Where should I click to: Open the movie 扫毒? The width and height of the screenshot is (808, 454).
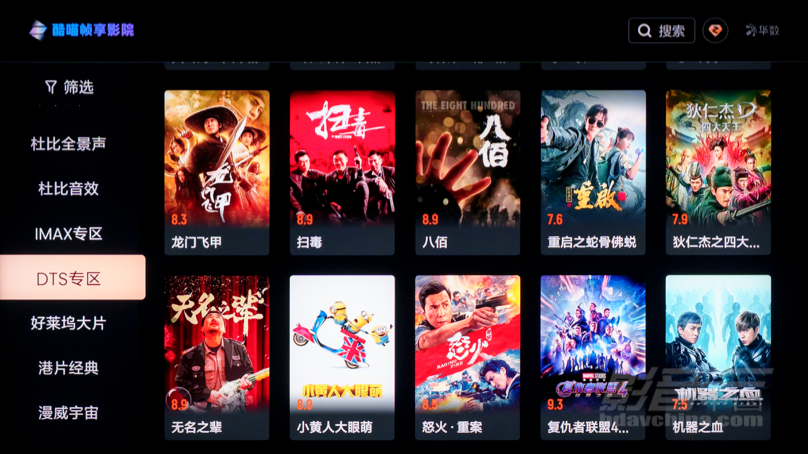(342, 170)
